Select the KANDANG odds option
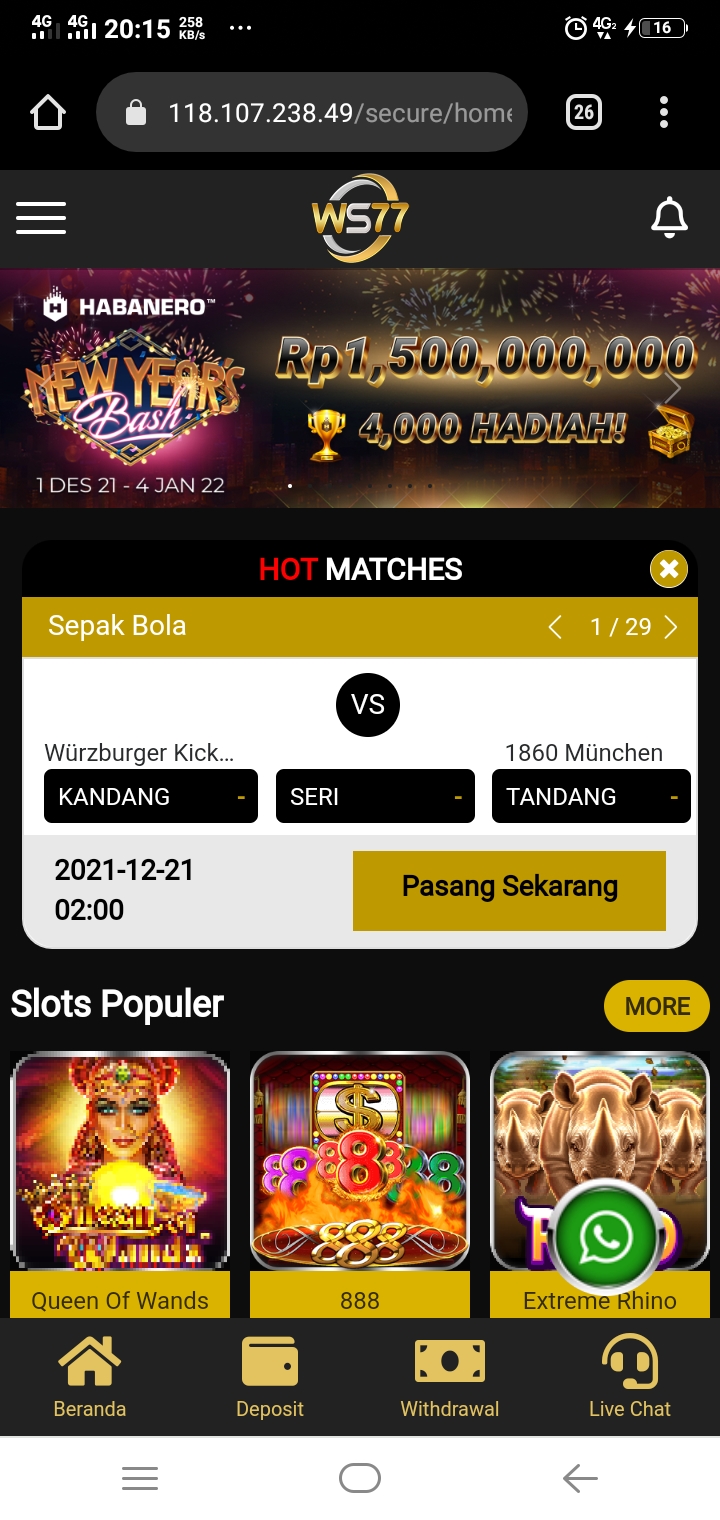Image resolution: width=720 pixels, height=1520 pixels. click(151, 796)
